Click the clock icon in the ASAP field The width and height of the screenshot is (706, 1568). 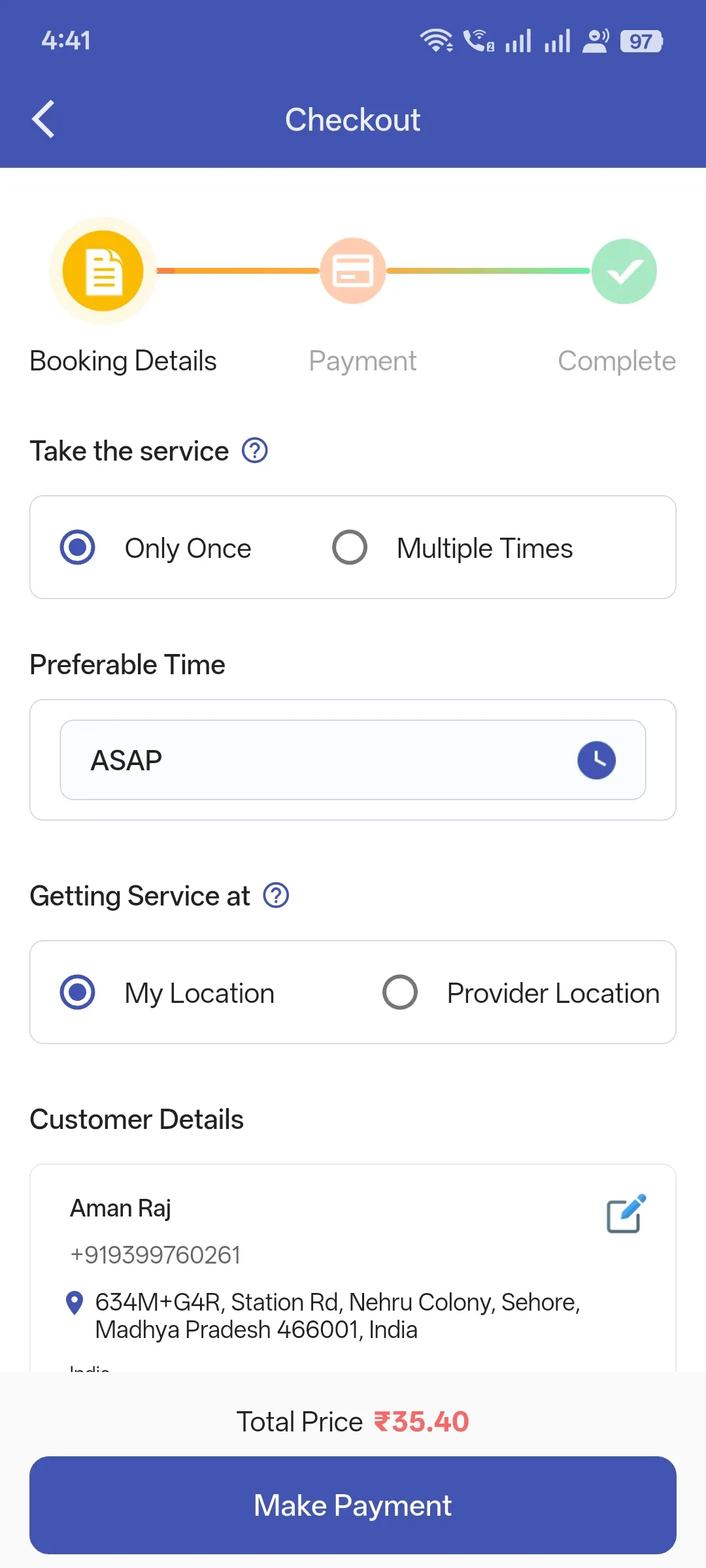pyautogui.click(x=596, y=759)
